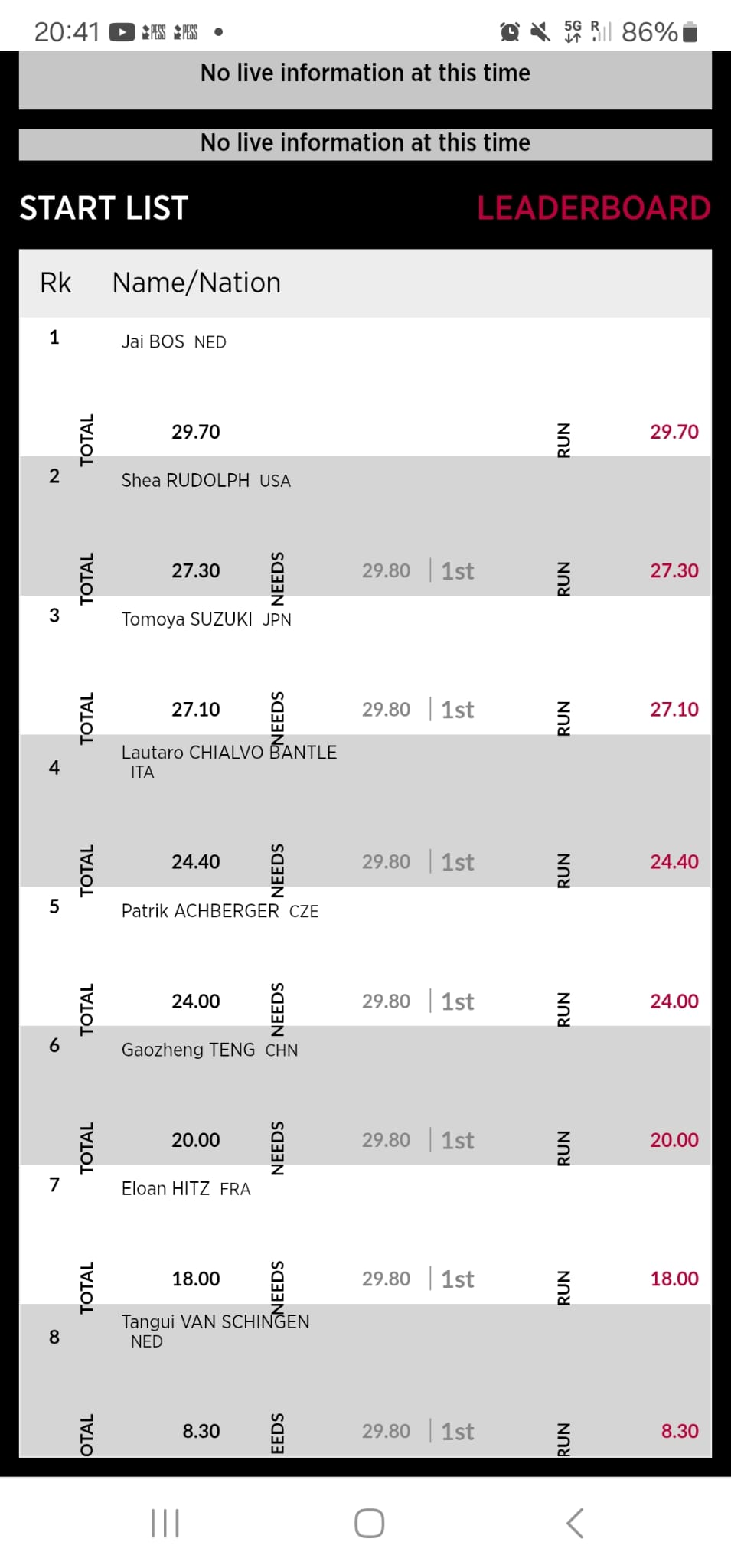Screen dimensions: 731x1568
Task: Switch to the START LIST tab
Action: (x=104, y=208)
